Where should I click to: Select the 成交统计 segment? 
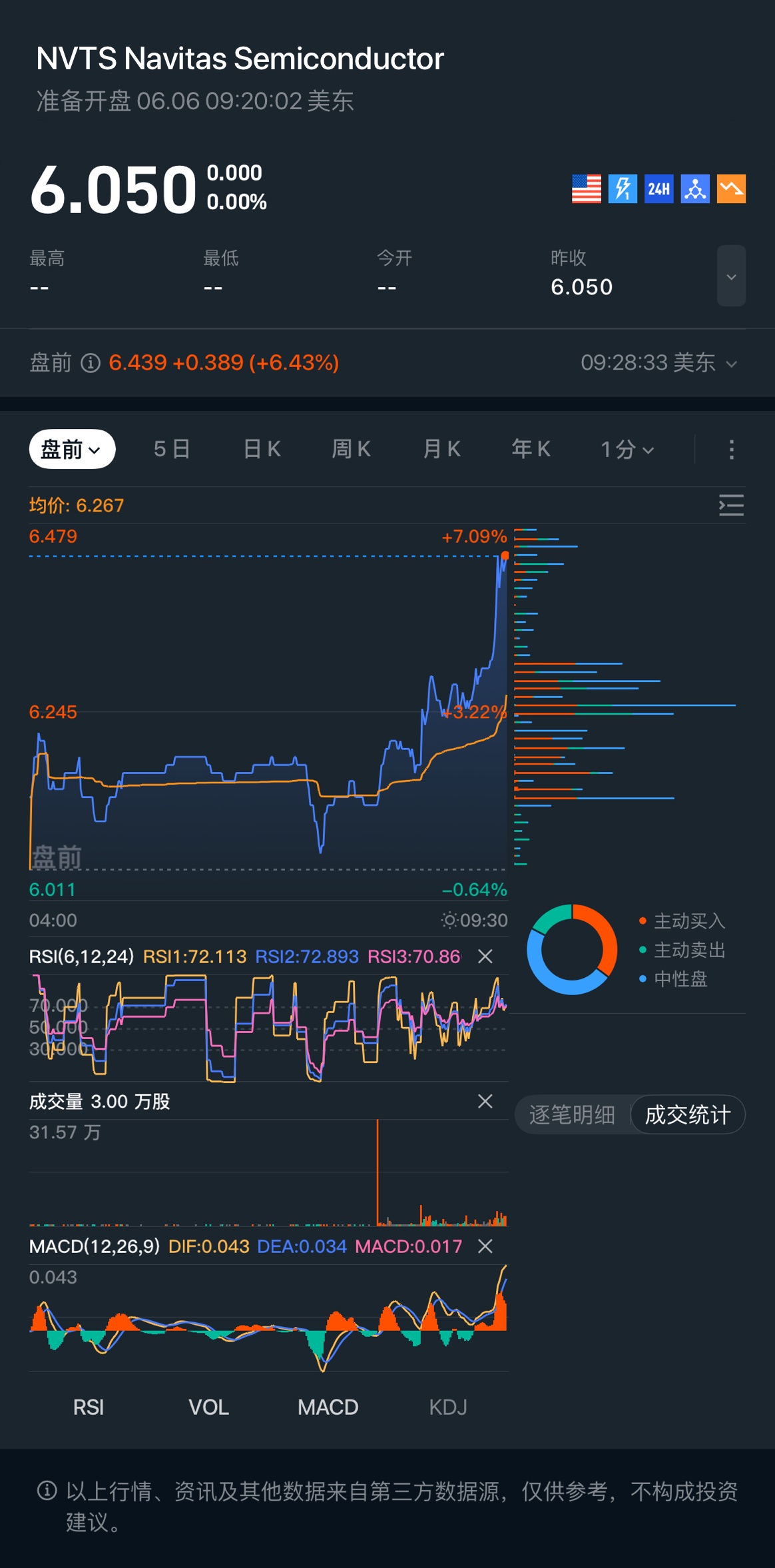coord(688,1114)
